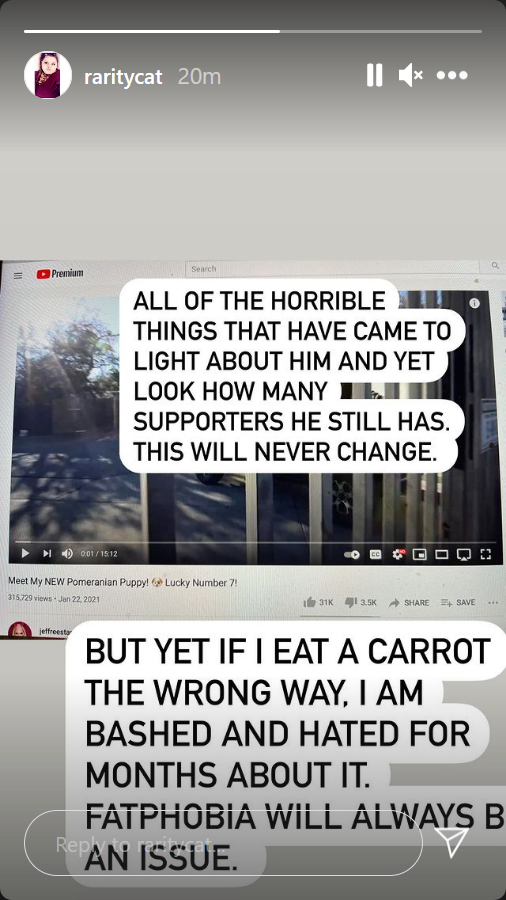Unmute the story audio
The image size is (506, 900).
click(410, 75)
